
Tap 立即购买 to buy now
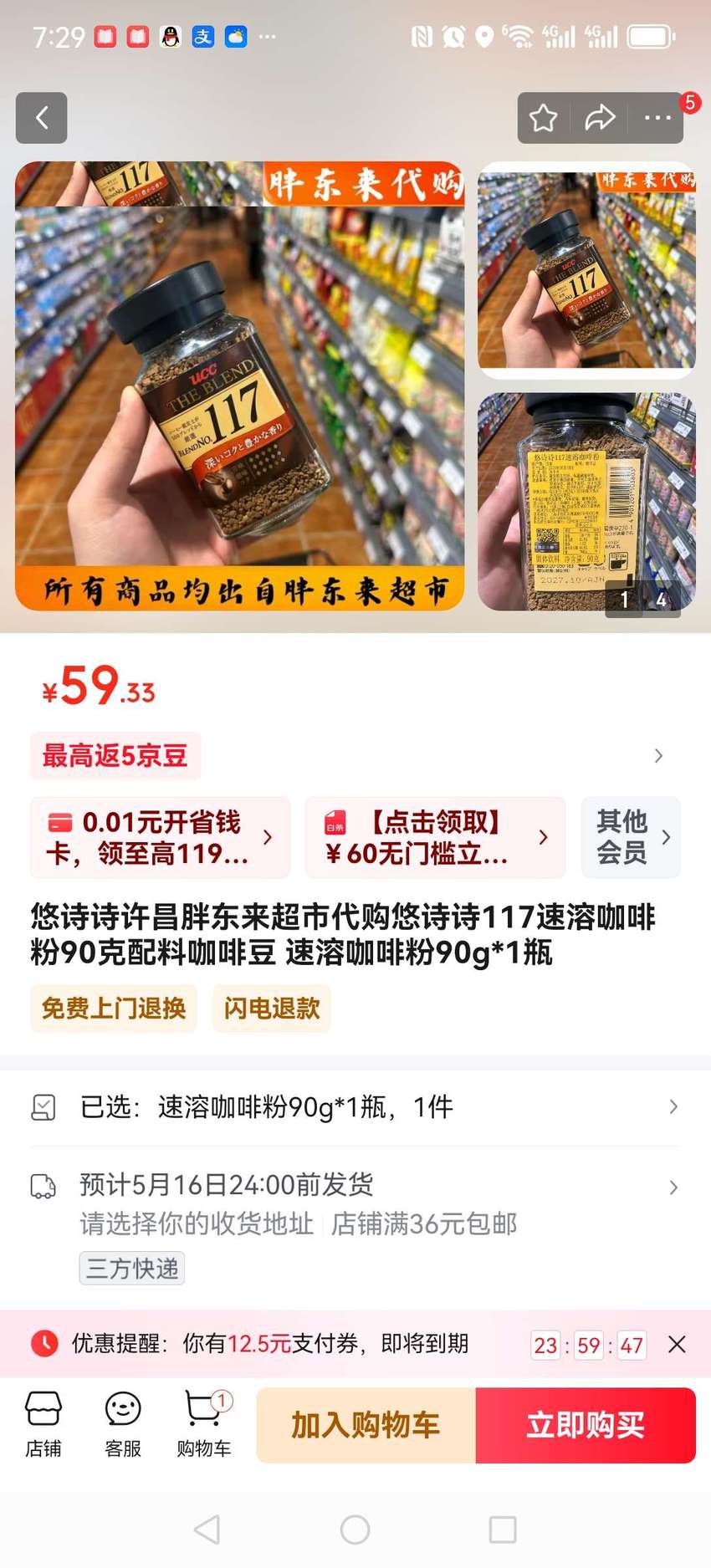(586, 1425)
